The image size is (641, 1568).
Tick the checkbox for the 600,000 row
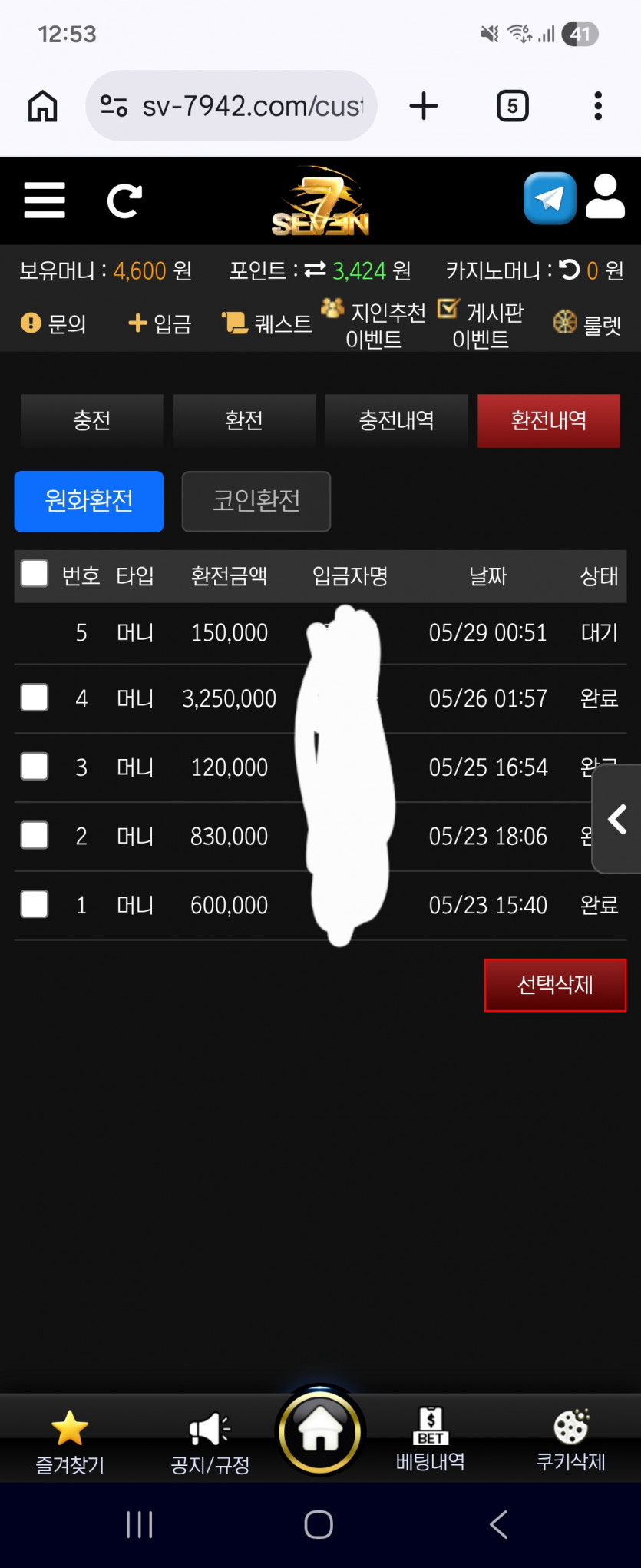coord(35,904)
